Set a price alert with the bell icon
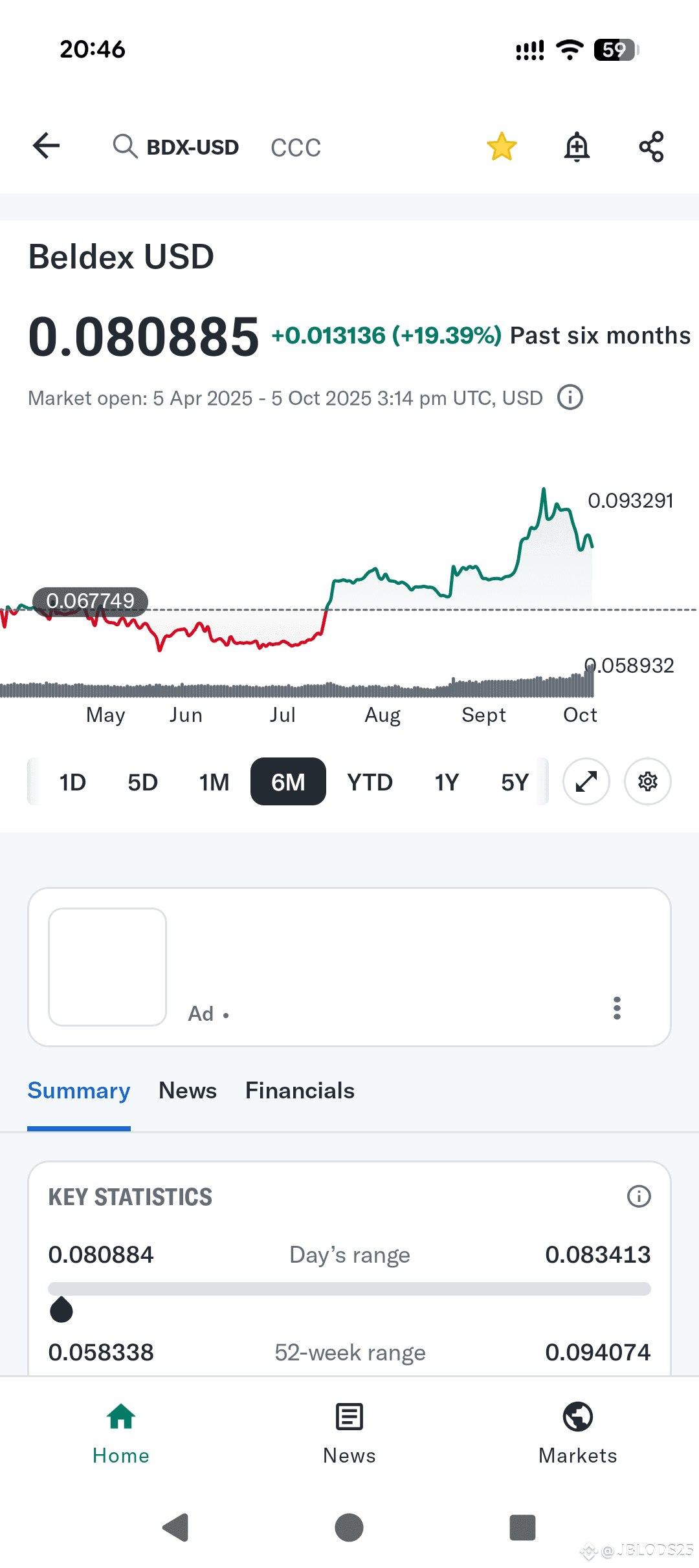The image size is (699, 1568). pyautogui.click(x=577, y=146)
